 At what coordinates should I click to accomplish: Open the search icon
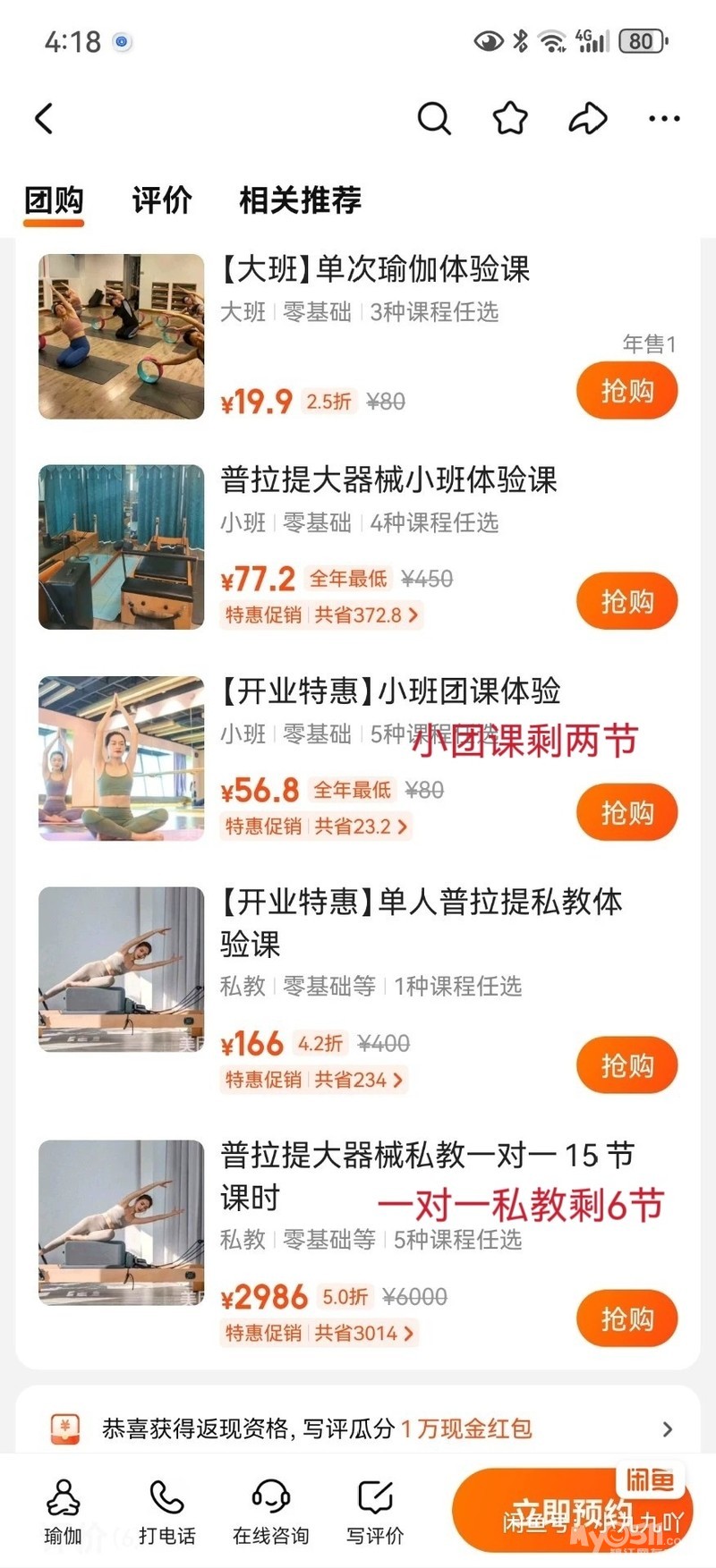434,118
